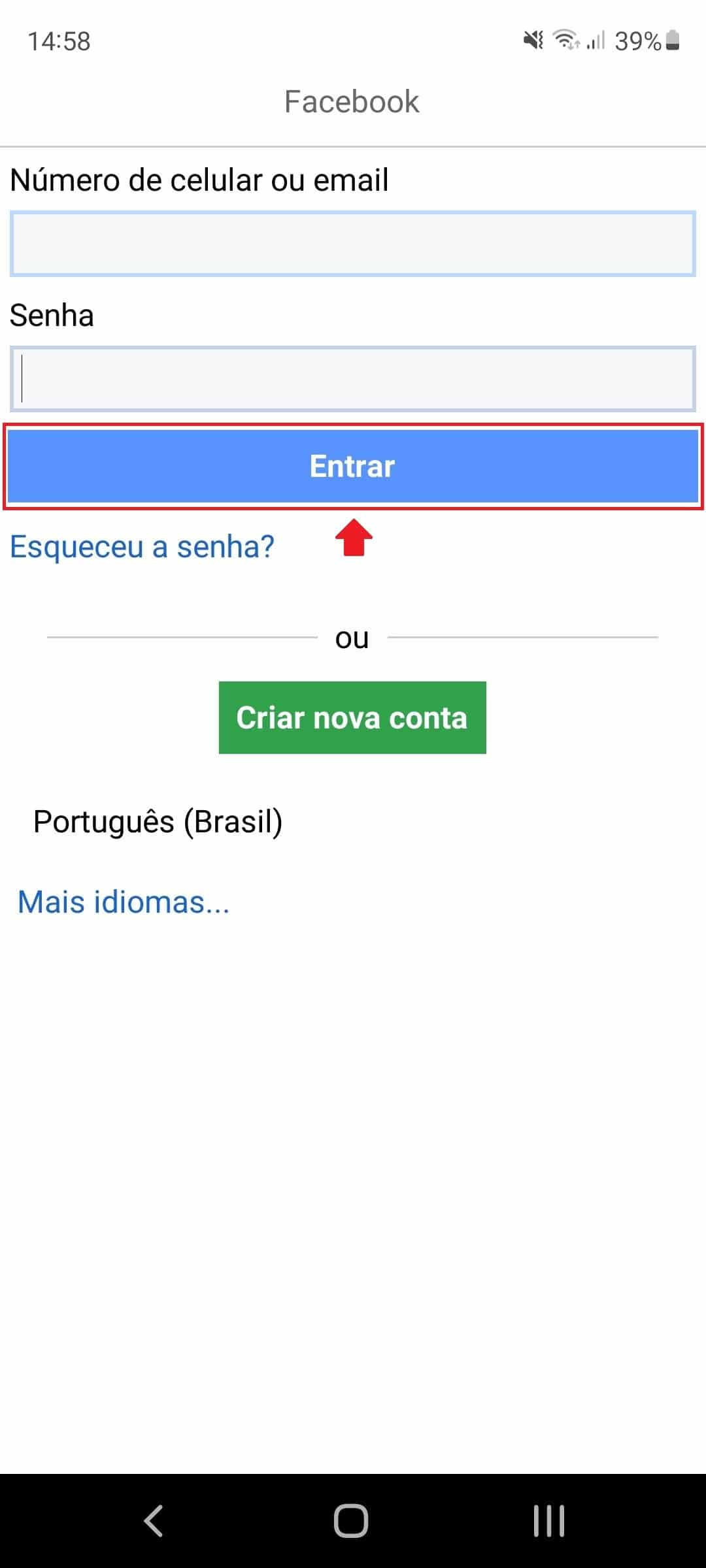Focus the phone number or email field
Screen dimensions: 706x1568
(x=352, y=244)
